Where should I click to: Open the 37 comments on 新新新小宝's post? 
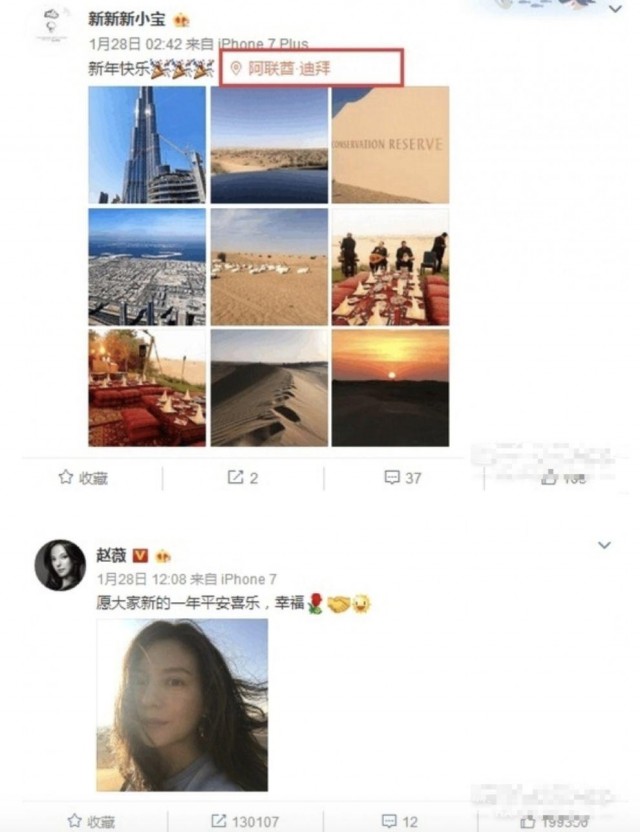pos(403,478)
